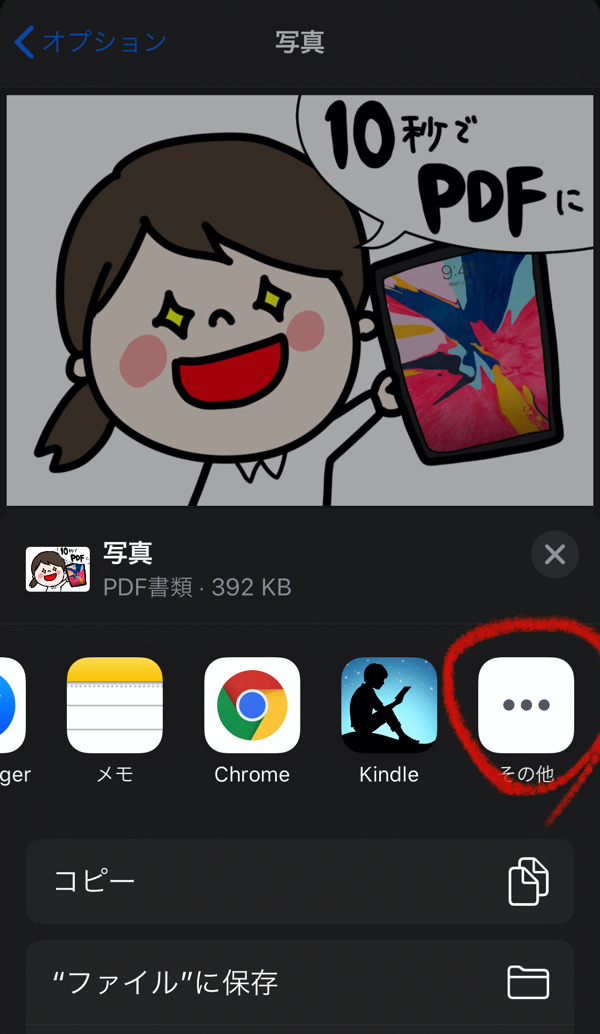Go back to オプション
600x1034 pixels.
(90, 42)
